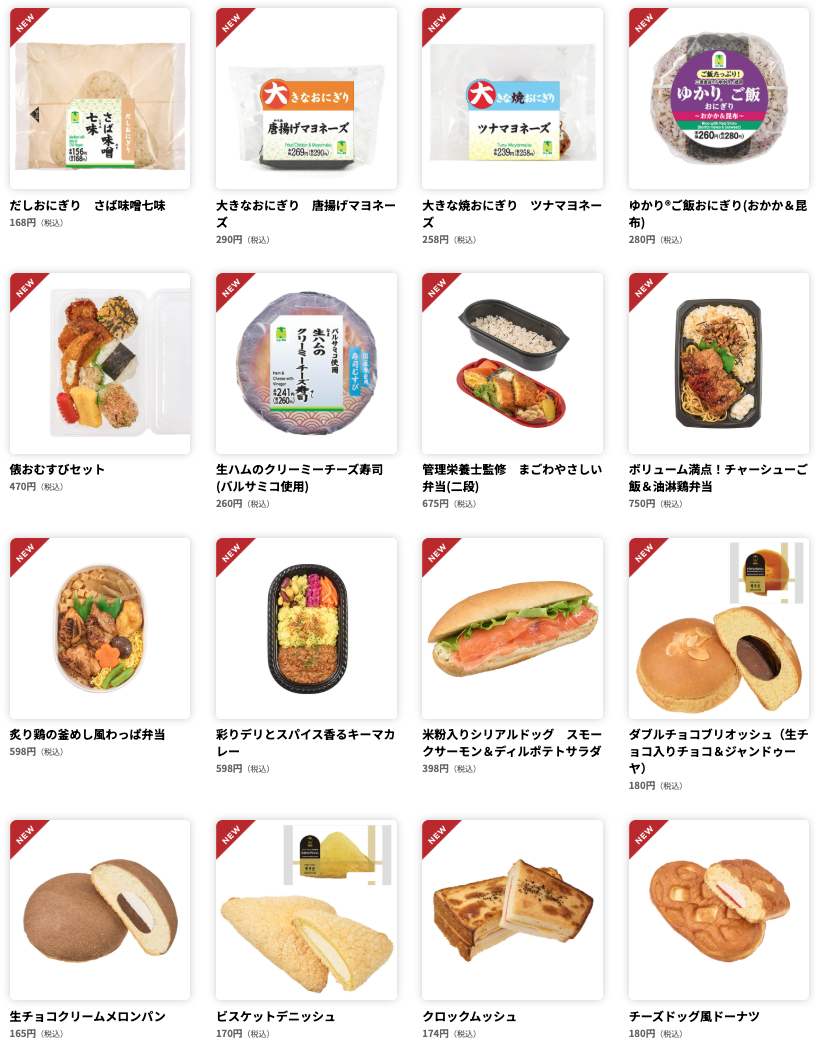
Task: Select the ダブルチョコブリオッシュ product card
Action: 718,629
